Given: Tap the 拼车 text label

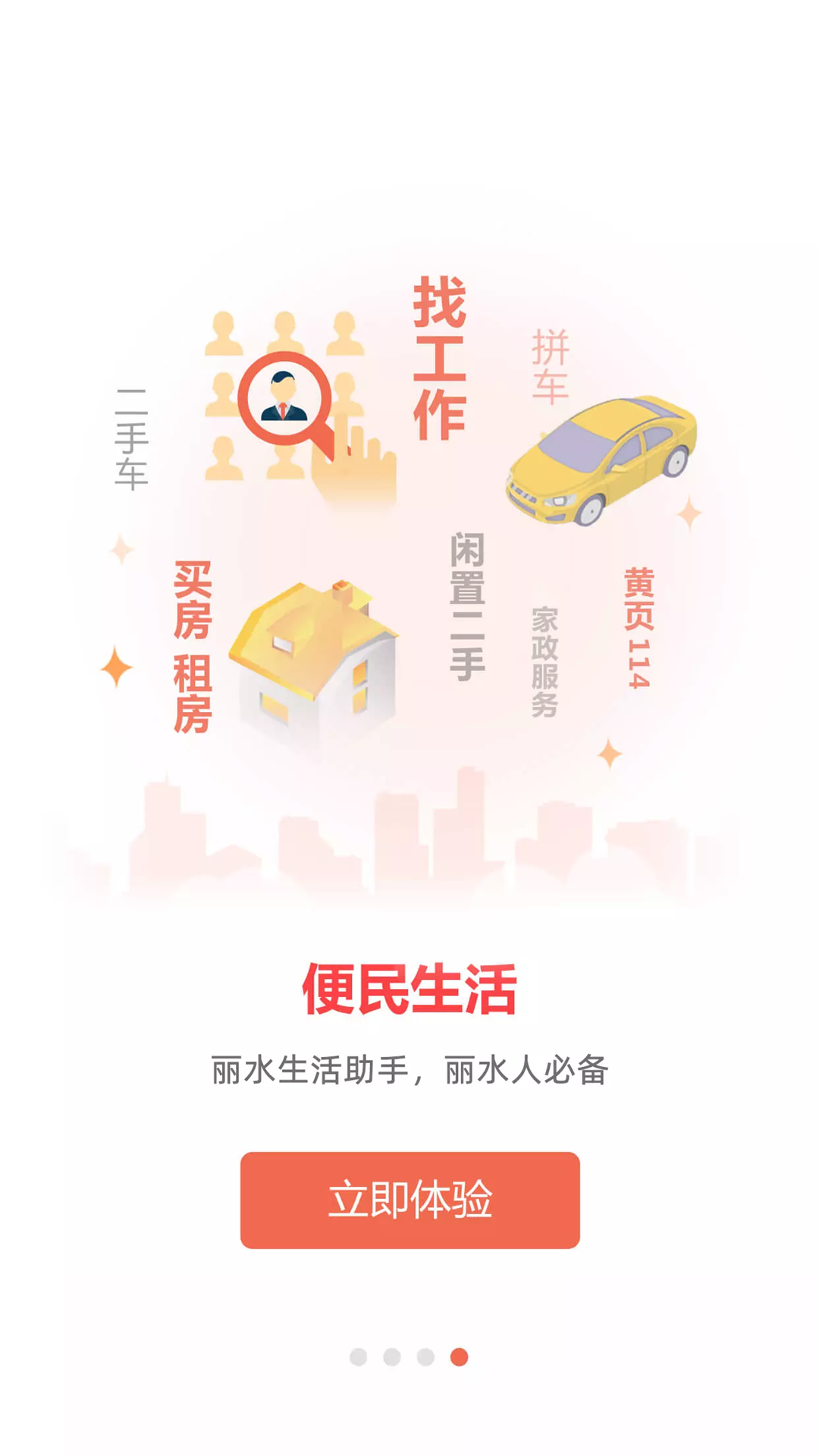Looking at the screenshot, I should pos(550,364).
